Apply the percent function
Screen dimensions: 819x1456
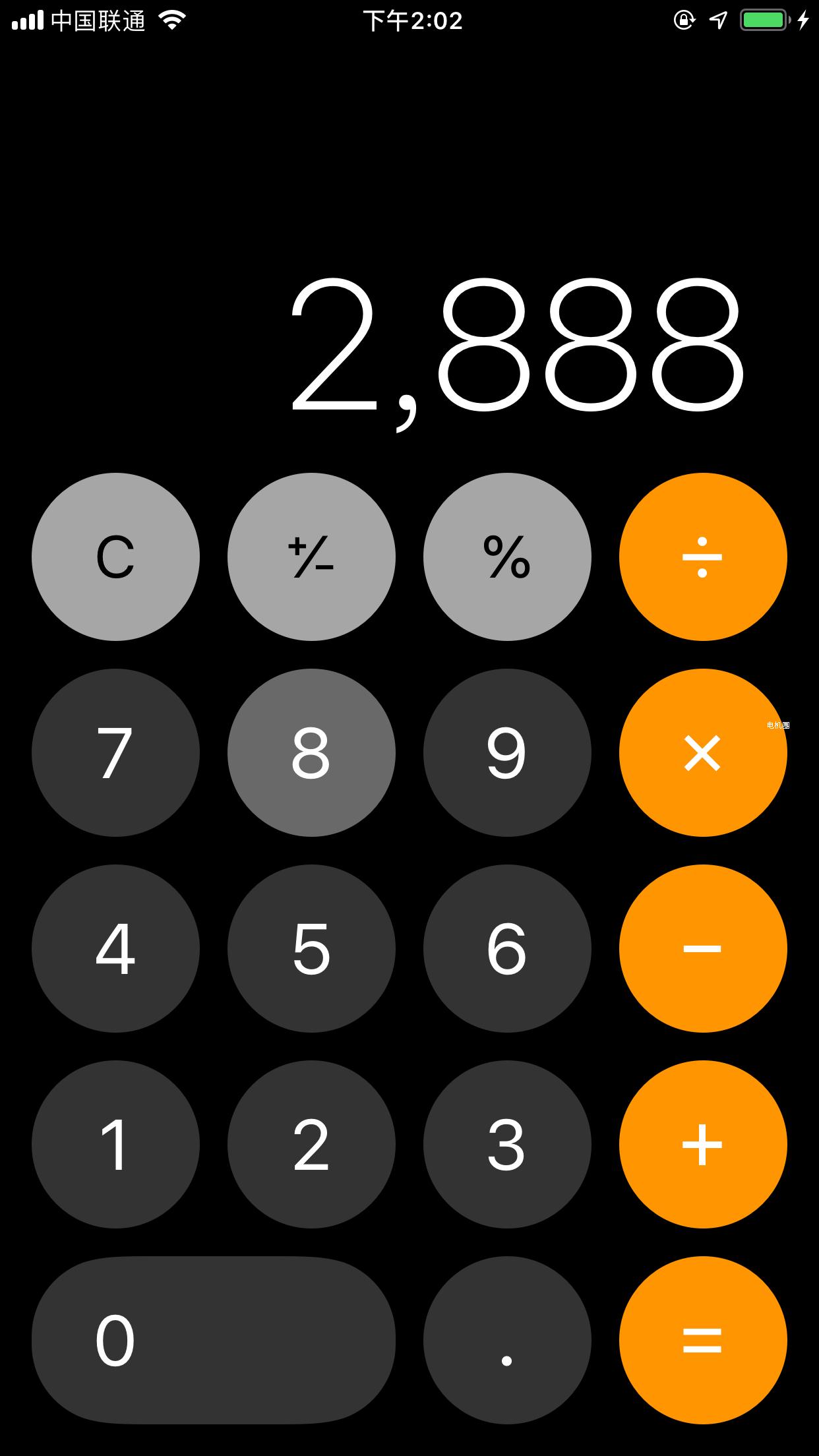point(507,557)
